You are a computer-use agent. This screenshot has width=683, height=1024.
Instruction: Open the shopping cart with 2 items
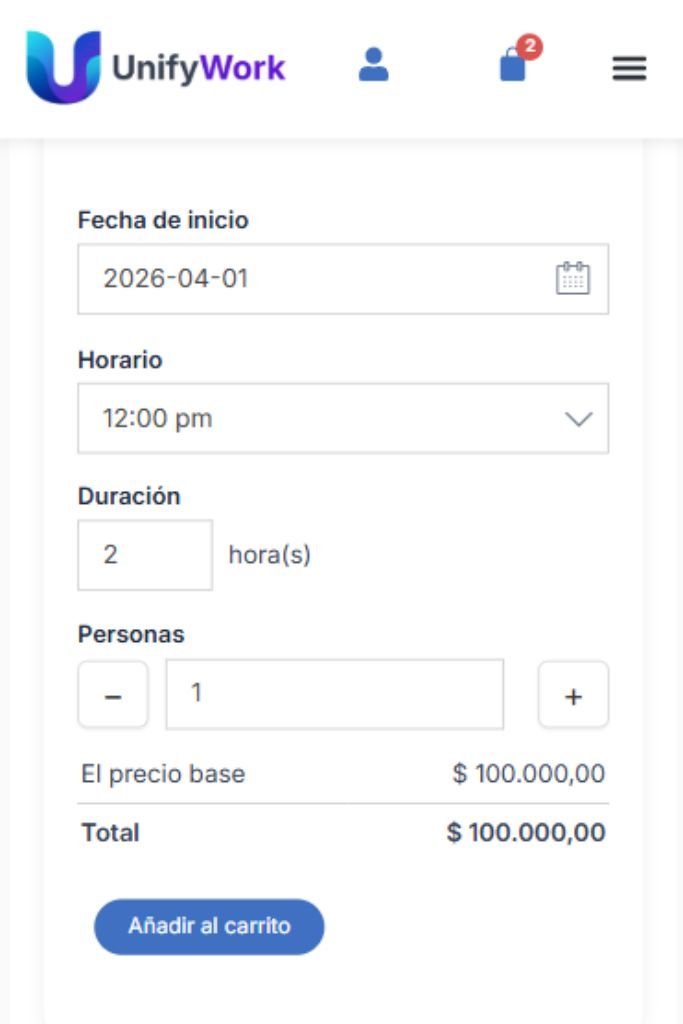513,64
